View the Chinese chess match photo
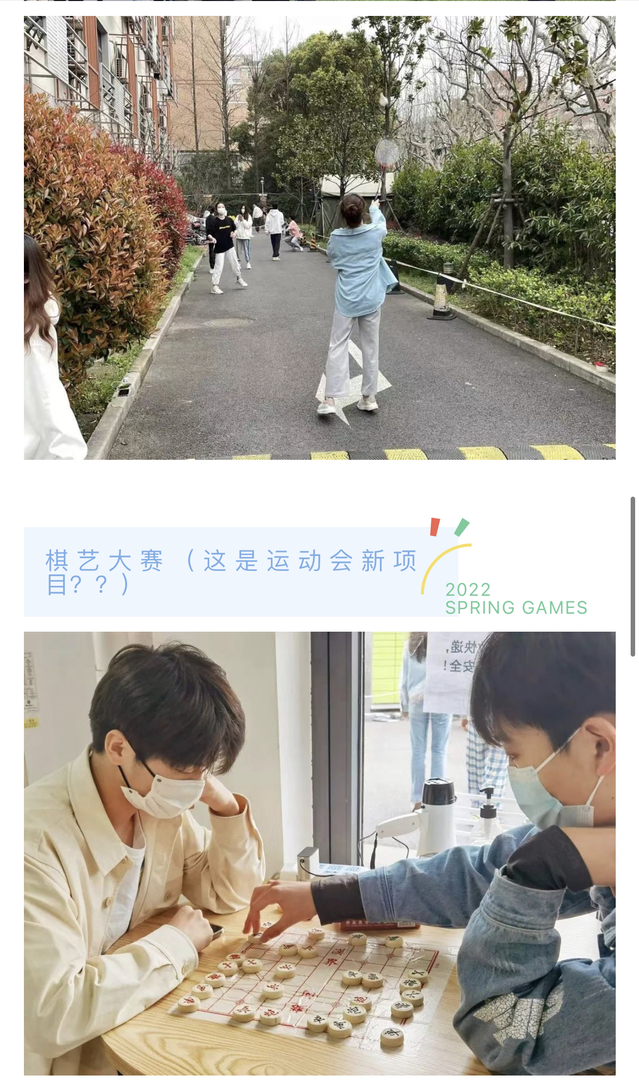This screenshot has height=1082, width=639. [x=319, y=852]
